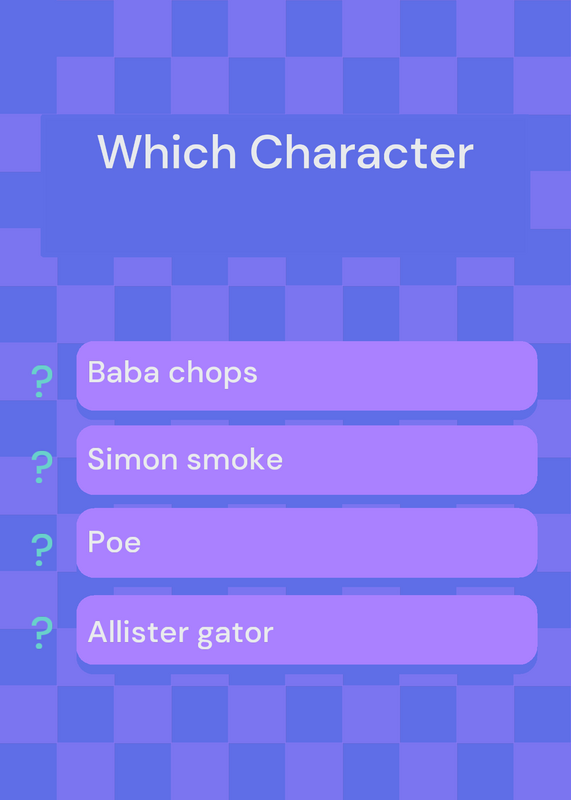The height and width of the screenshot is (800, 571).
Task: Tap the Allister gator answer
Action: click(x=307, y=630)
